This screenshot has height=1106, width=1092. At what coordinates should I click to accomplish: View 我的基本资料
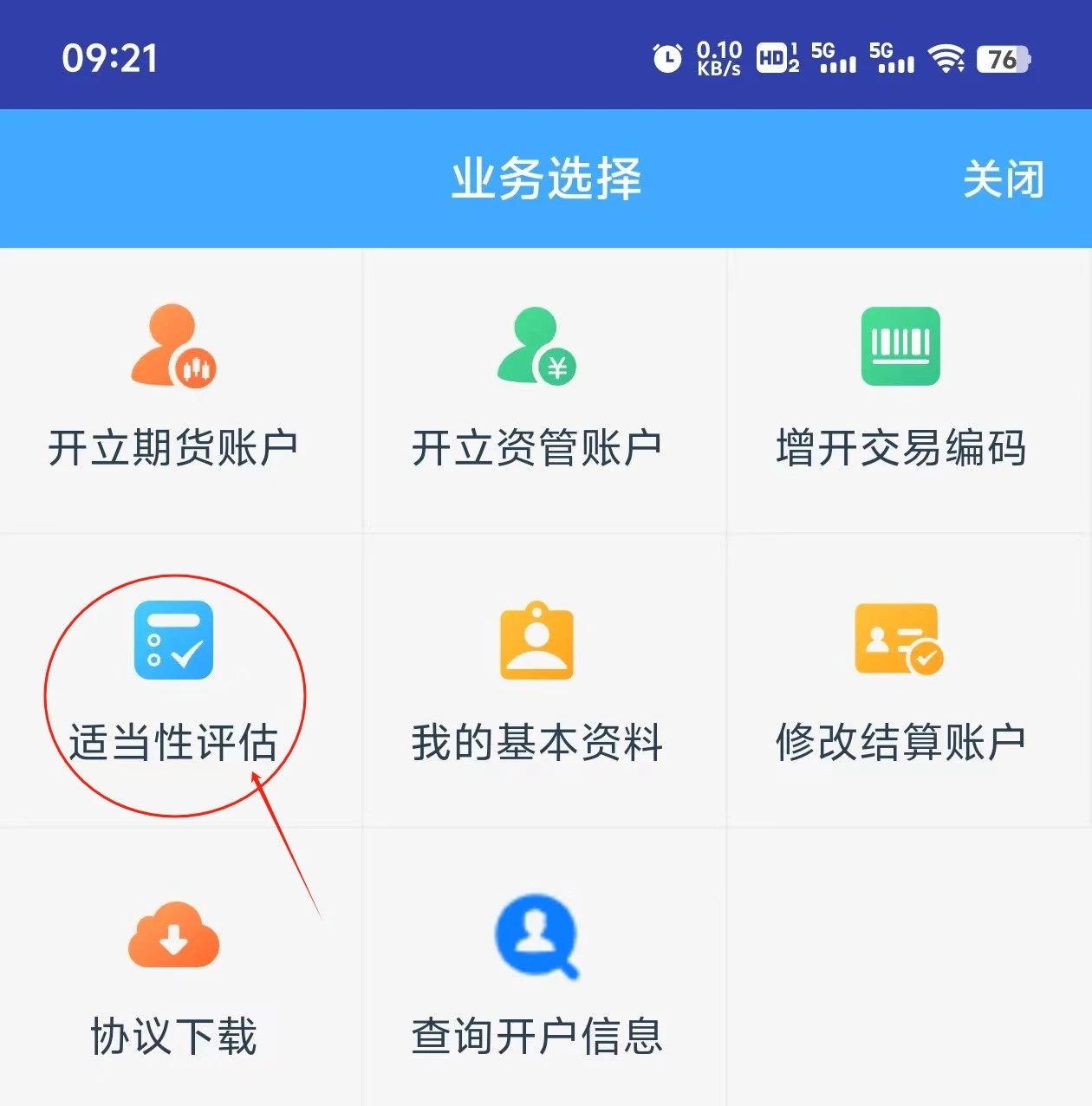pyautogui.click(x=536, y=682)
